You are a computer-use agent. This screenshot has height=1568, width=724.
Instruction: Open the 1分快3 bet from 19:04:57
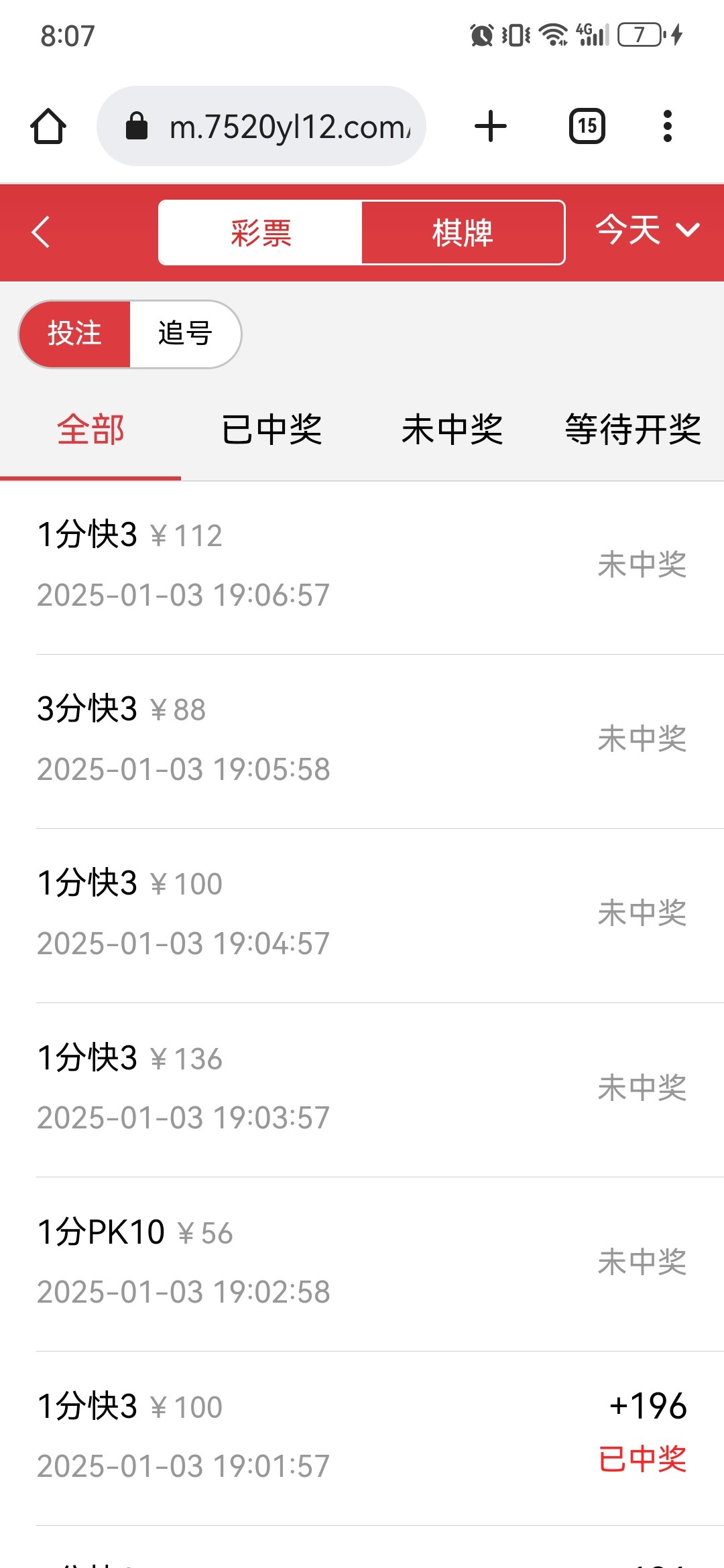pyautogui.click(x=362, y=913)
